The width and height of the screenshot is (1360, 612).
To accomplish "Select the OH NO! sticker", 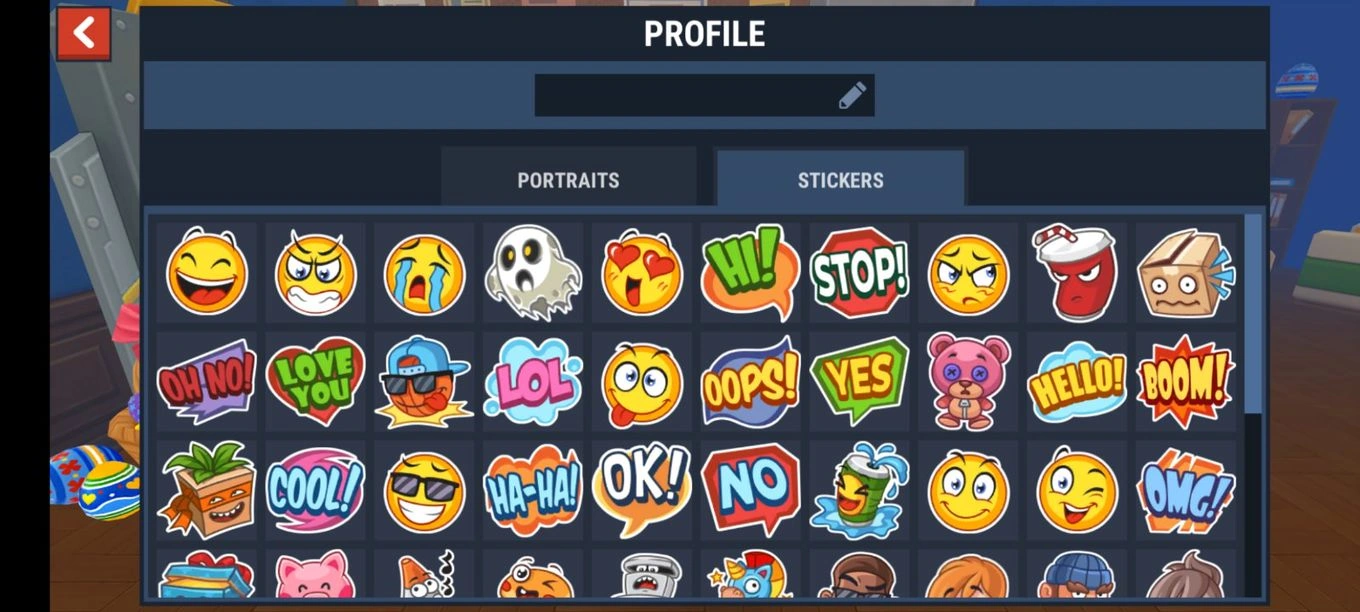I will (206, 382).
